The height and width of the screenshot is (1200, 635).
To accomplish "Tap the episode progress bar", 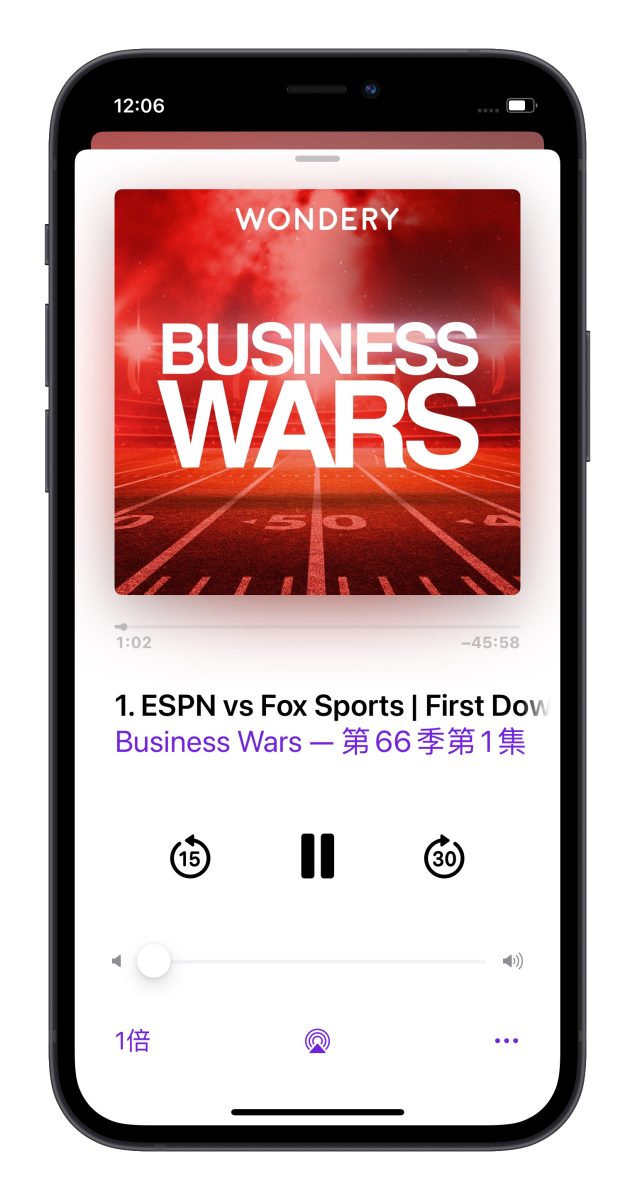I will pos(317,627).
